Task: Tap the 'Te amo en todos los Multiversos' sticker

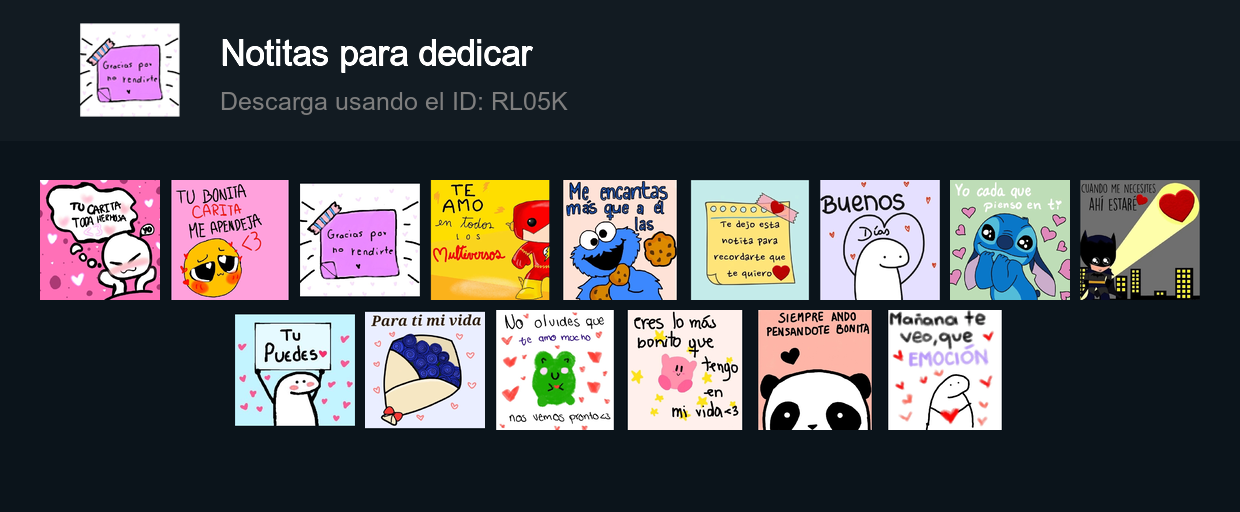Action: (x=490, y=240)
